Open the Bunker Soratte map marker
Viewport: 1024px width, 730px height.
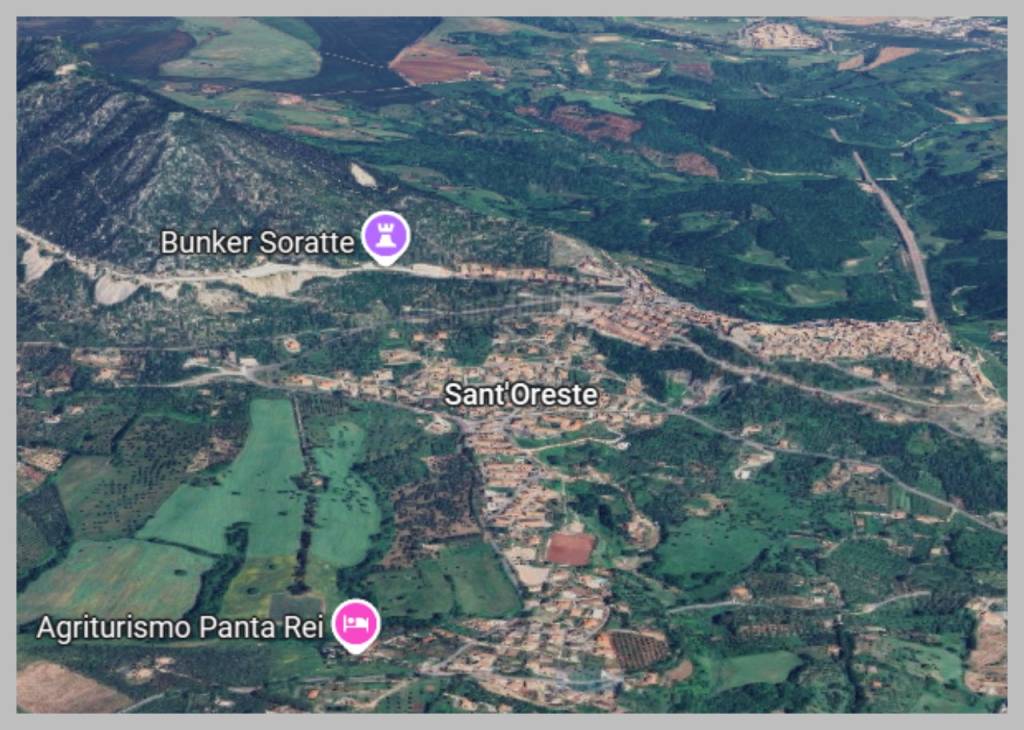[x=386, y=238]
